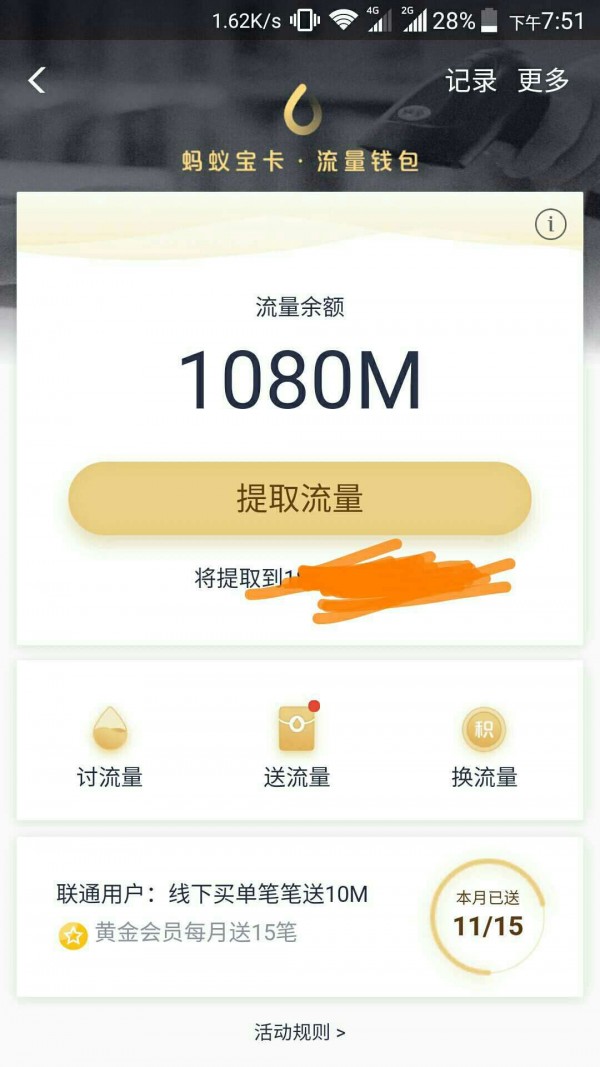The width and height of the screenshot is (600, 1067).
Task: View 活动规则 link
Action: point(299,1032)
